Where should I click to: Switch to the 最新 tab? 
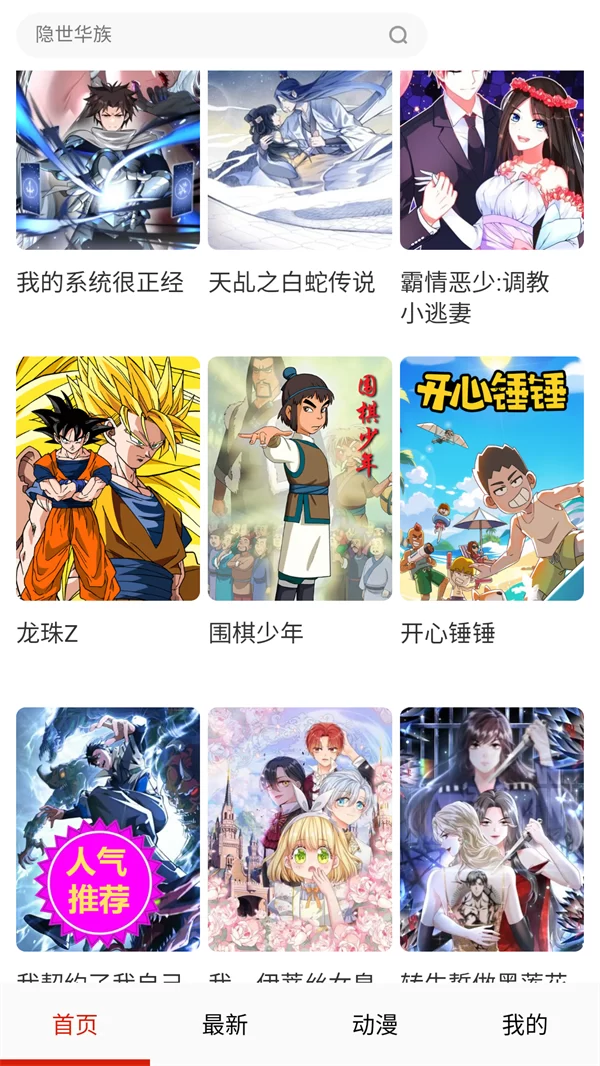coord(225,1025)
